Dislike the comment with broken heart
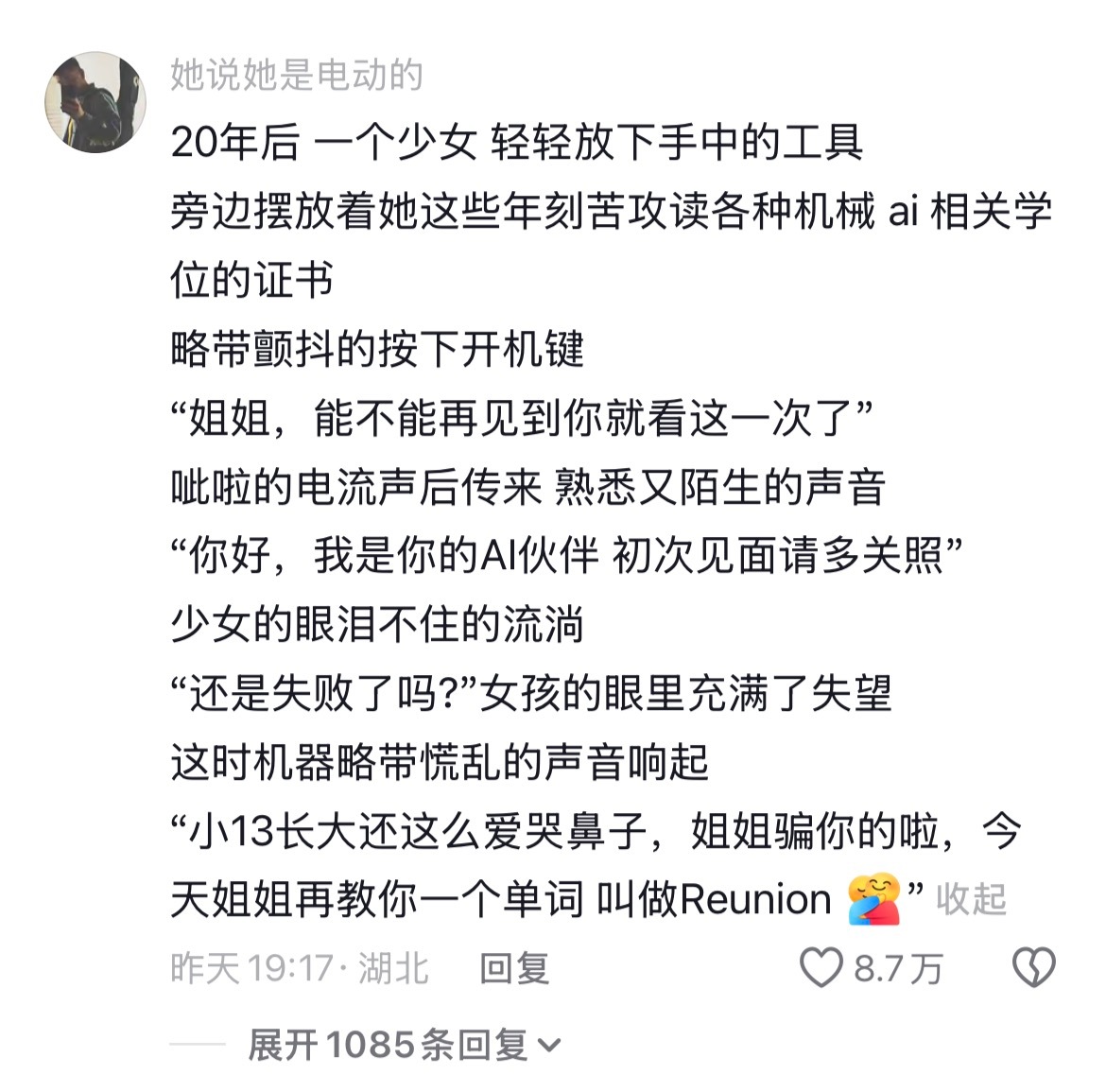Image resolution: width=1106 pixels, height=1092 pixels. pos(1033,968)
